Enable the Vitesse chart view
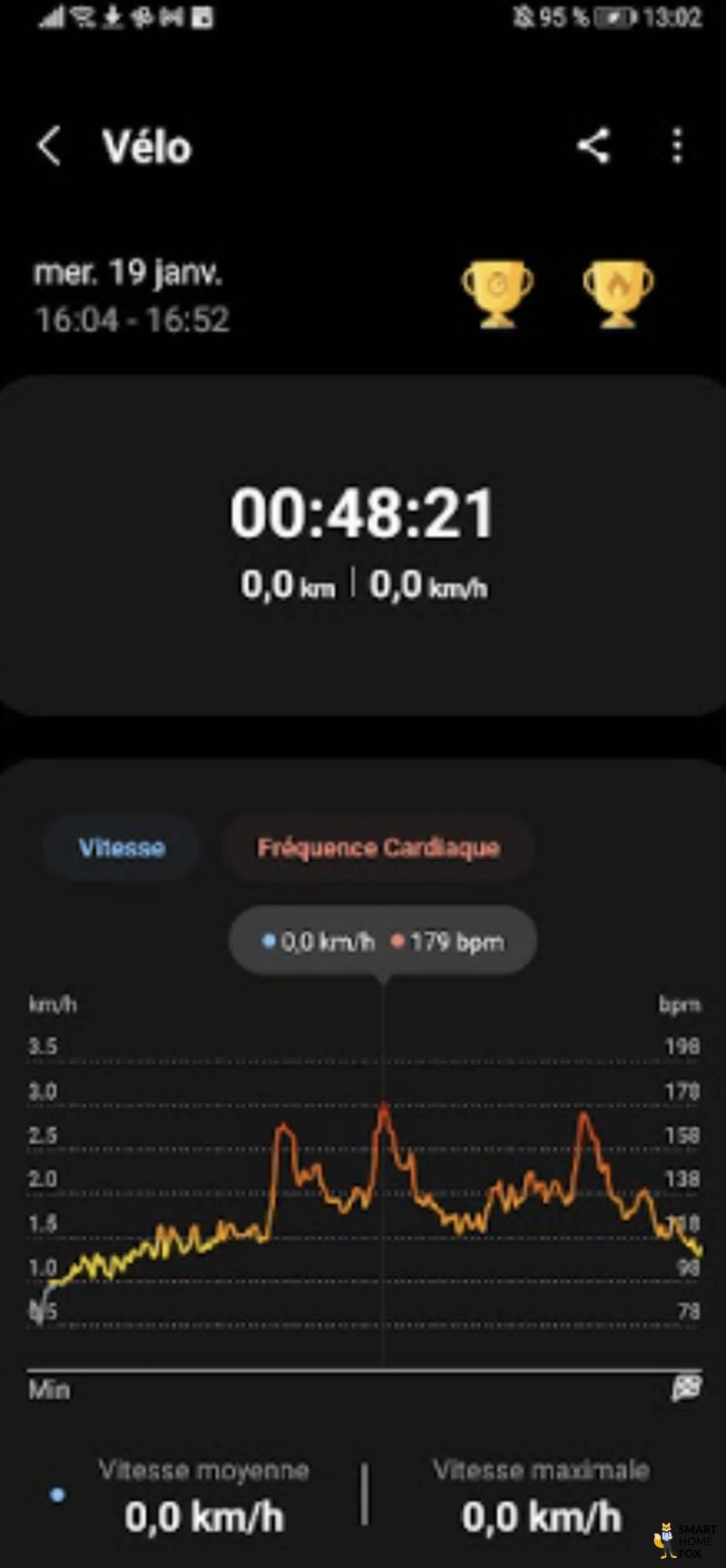The width and height of the screenshot is (726, 1568). click(121, 848)
